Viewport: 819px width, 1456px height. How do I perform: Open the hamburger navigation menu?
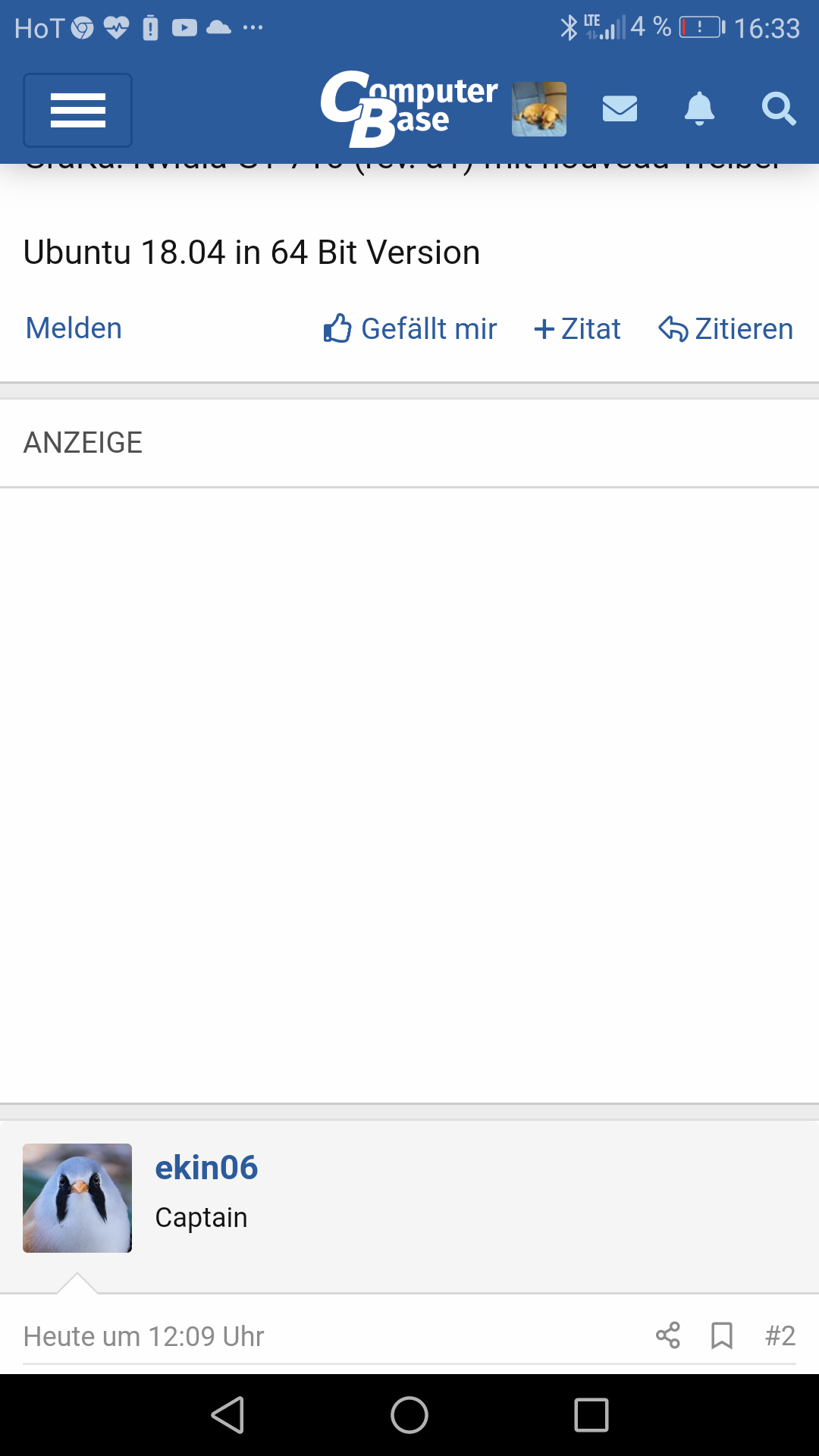tap(77, 110)
